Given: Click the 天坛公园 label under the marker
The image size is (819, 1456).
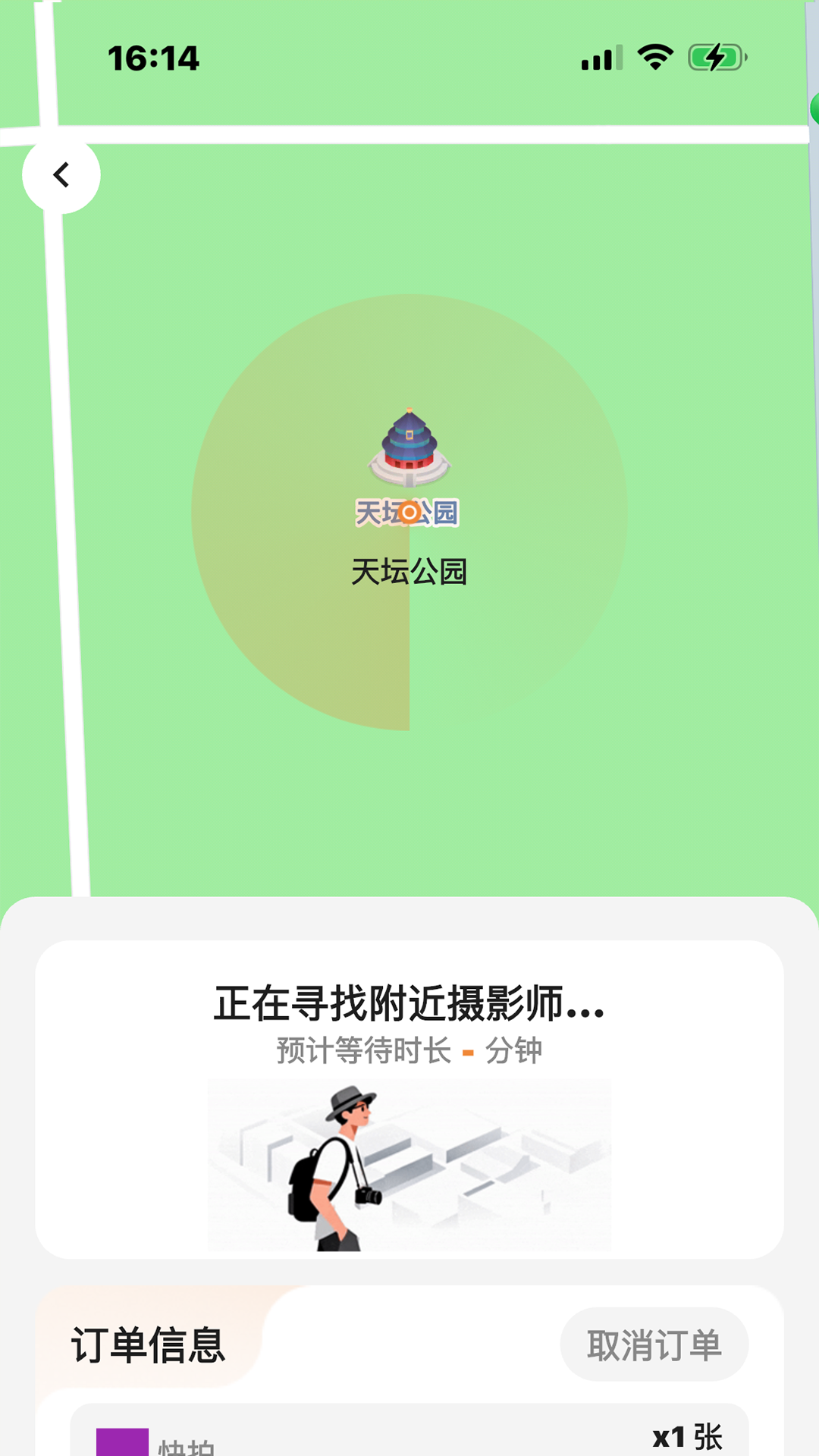Looking at the screenshot, I should tap(409, 571).
